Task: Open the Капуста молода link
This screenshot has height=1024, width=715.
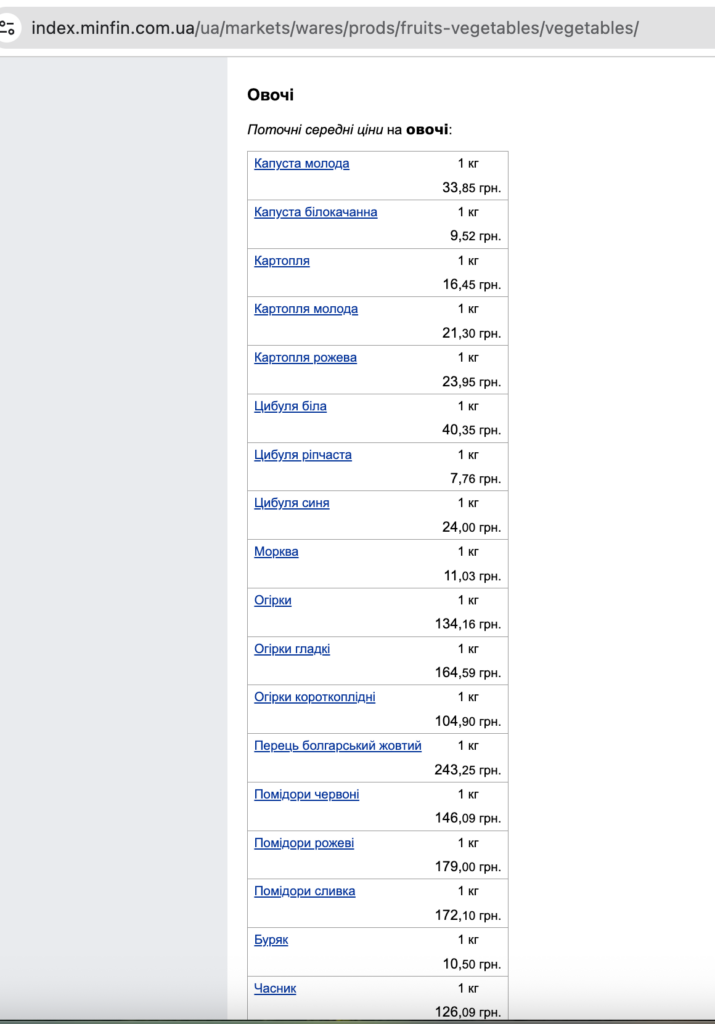Action: click(x=301, y=163)
